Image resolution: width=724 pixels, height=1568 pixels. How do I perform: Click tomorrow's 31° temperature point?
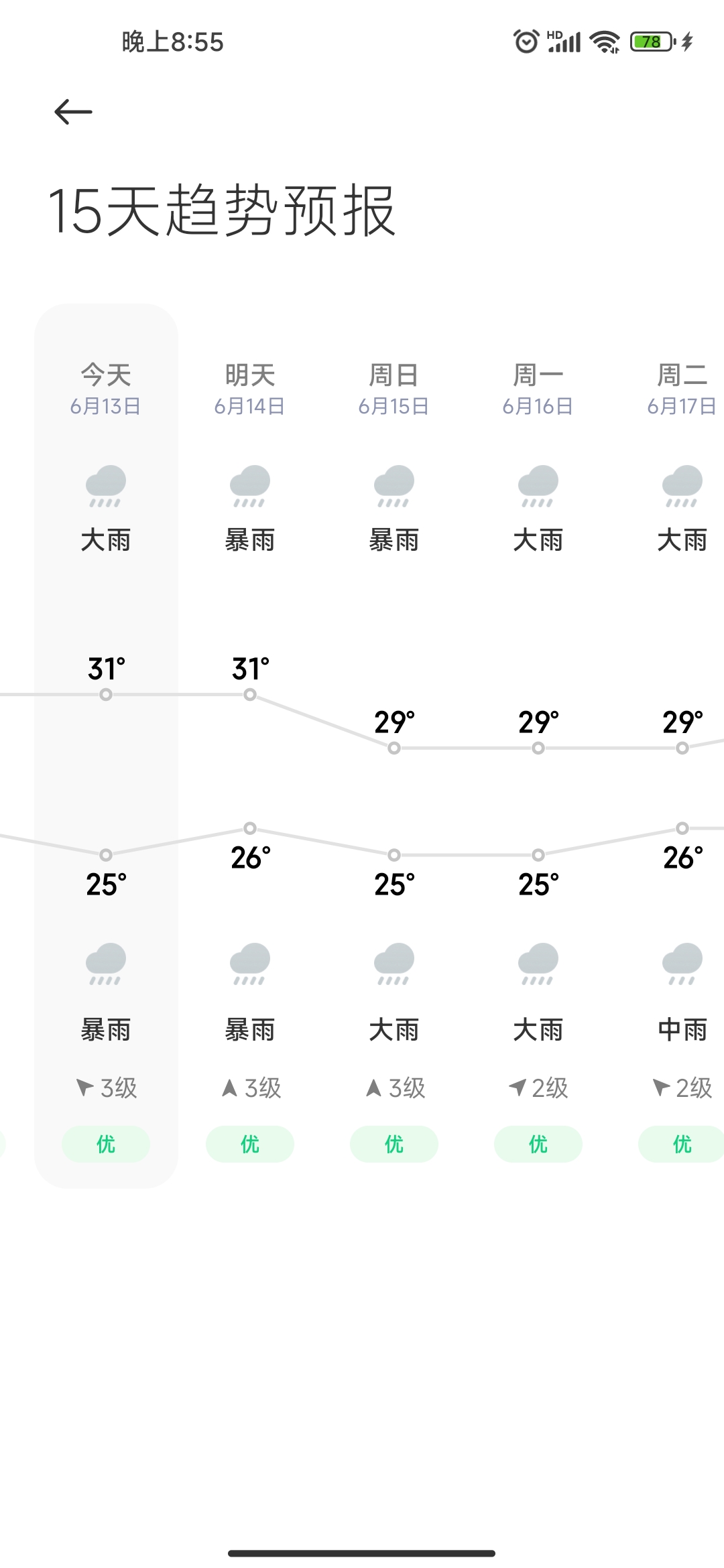(x=249, y=696)
